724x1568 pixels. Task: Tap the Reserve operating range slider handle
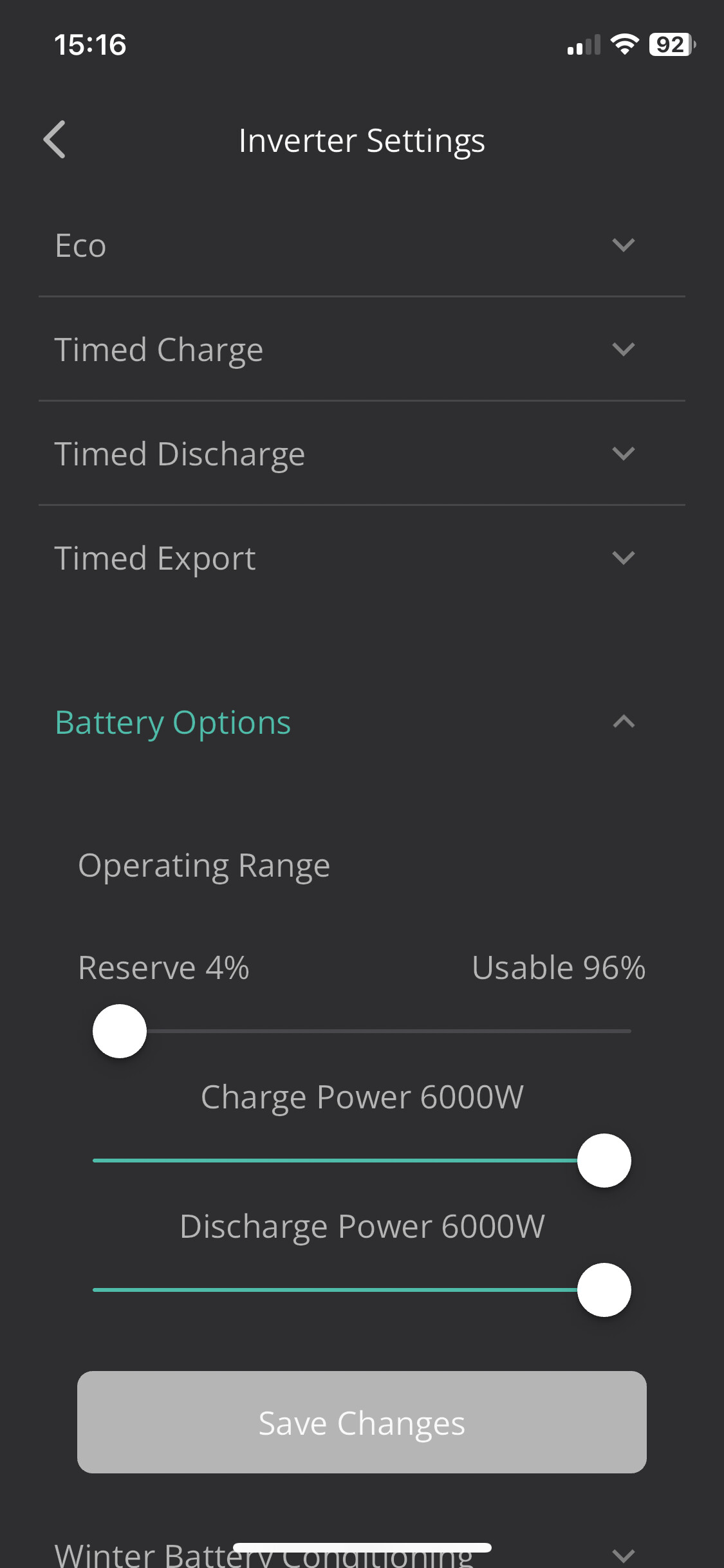(x=120, y=1031)
